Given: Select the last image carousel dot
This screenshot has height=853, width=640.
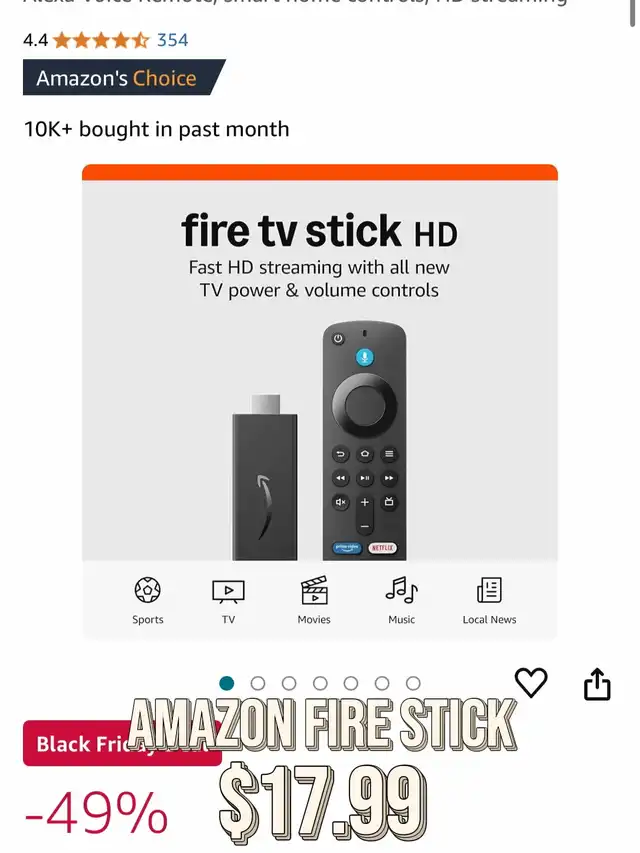Looking at the screenshot, I should pyautogui.click(x=413, y=683).
